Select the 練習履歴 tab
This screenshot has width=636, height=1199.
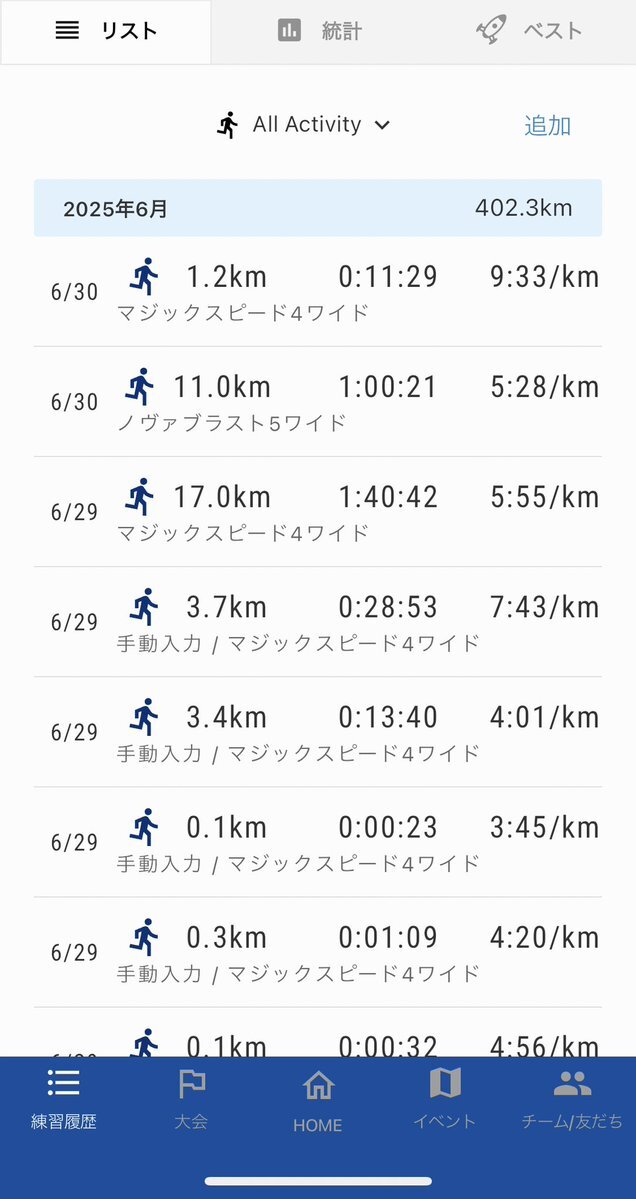point(63,1100)
